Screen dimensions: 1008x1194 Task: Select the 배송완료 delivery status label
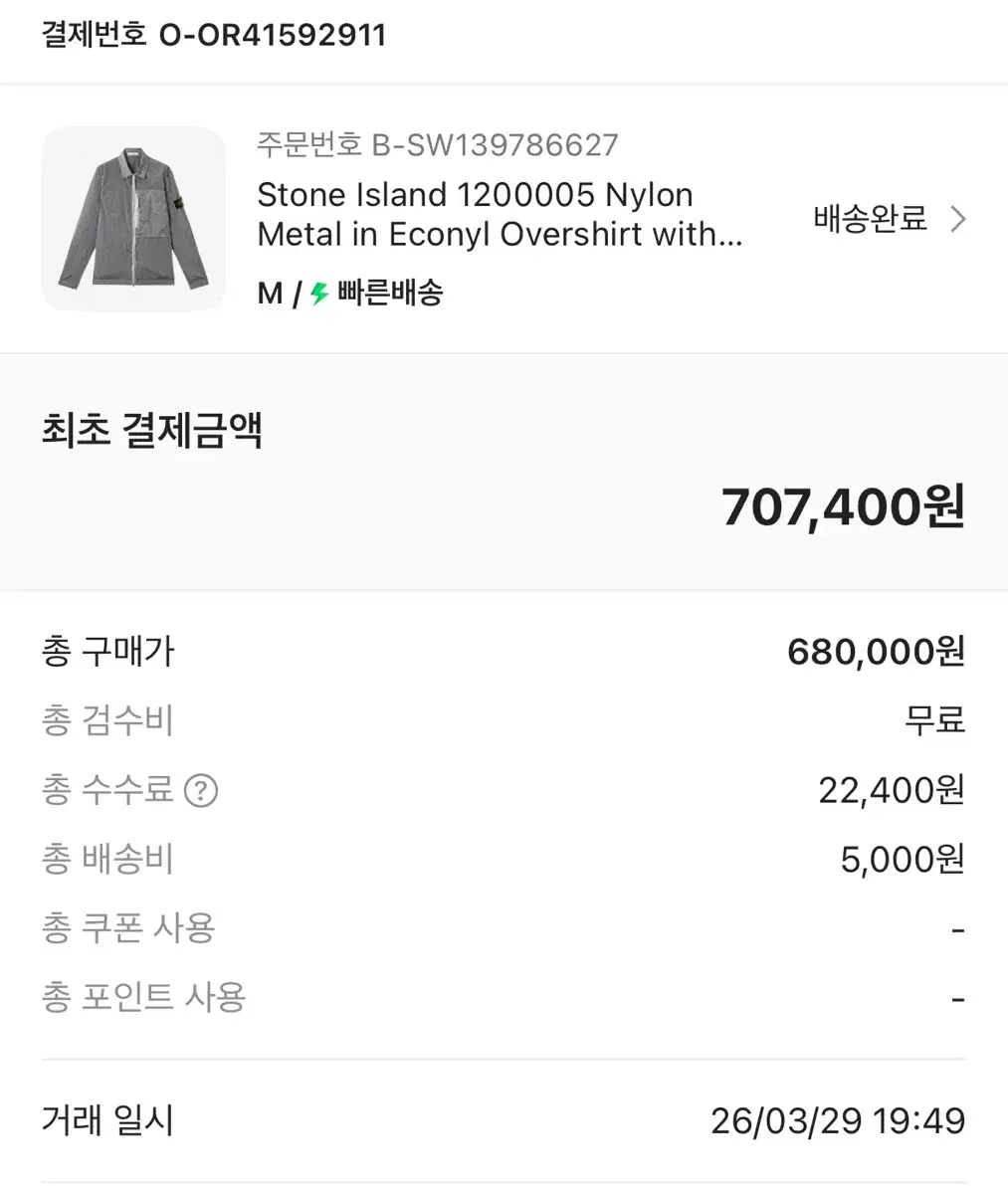[868, 218]
